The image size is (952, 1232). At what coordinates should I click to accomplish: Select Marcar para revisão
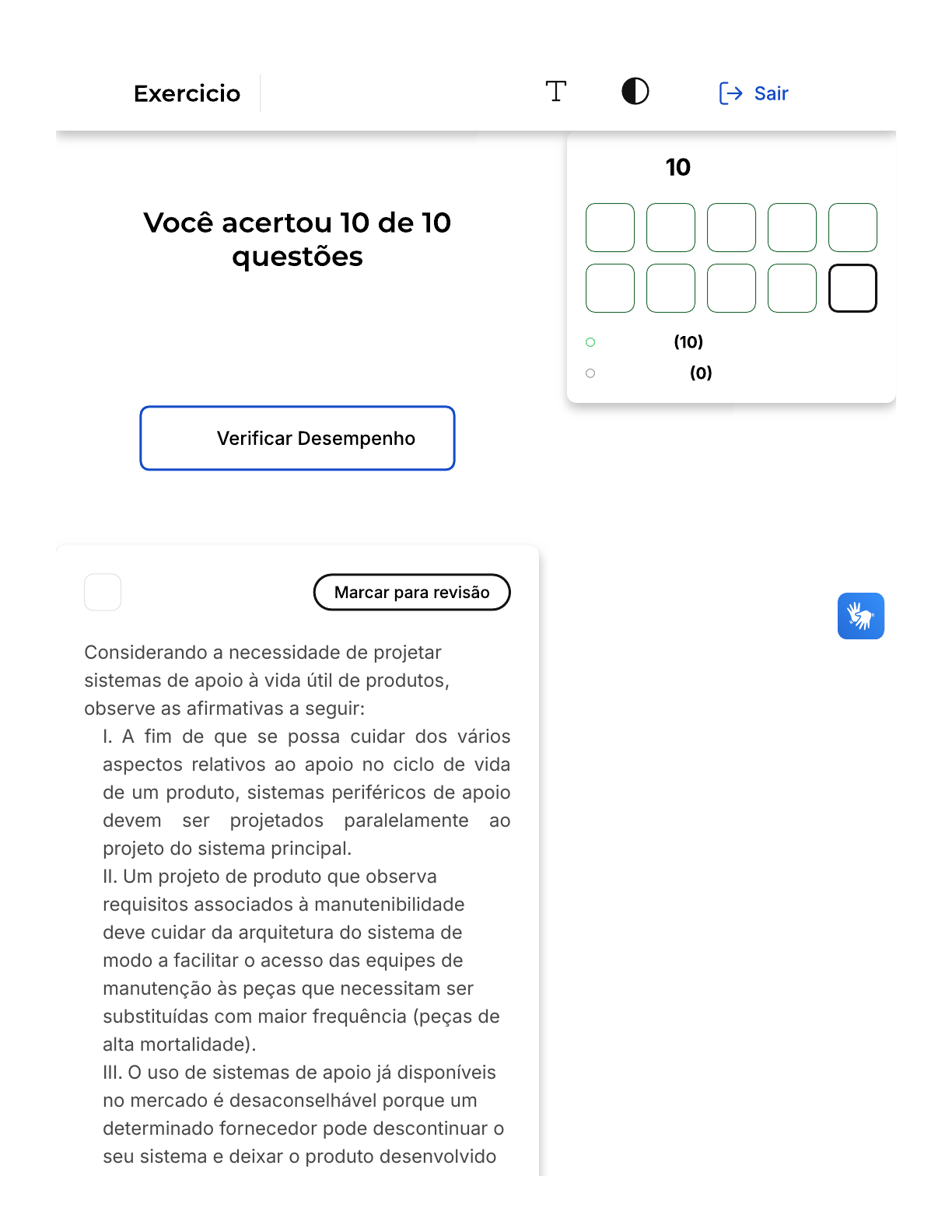tap(411, 593)
